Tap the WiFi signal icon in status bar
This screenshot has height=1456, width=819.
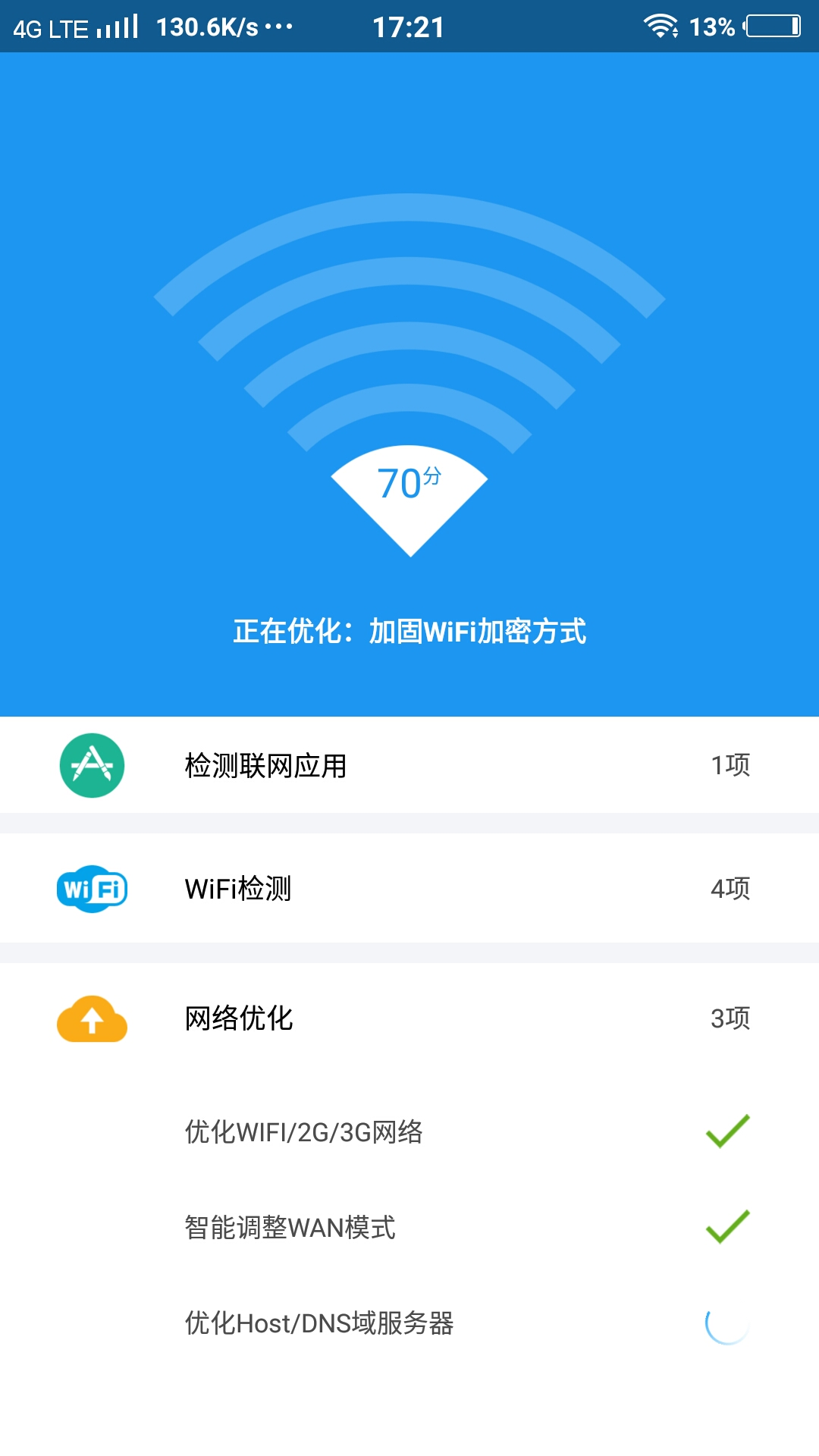661,23
